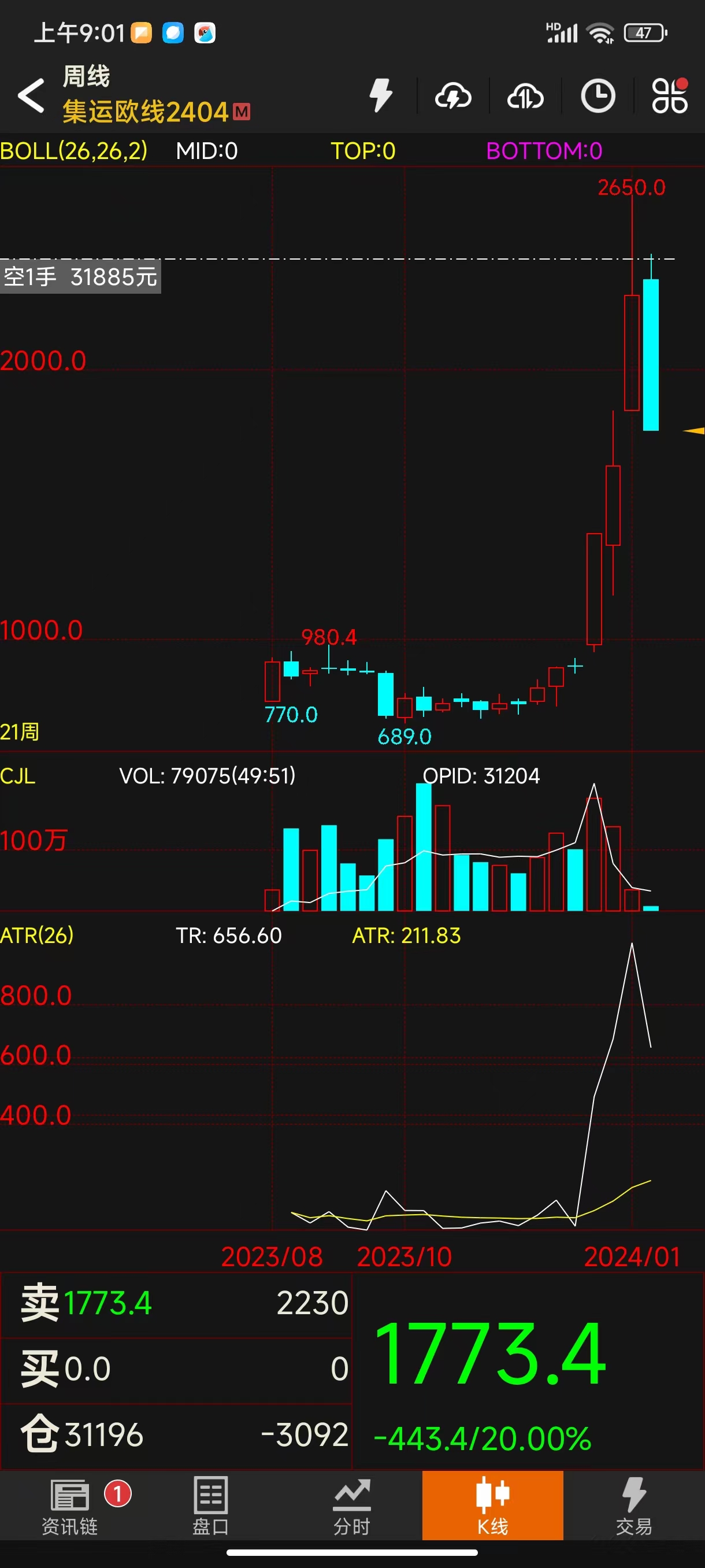Tap the BOLL(26,26,2) indicator label
The image size is (705, 1568).
click(x=73, y=150)
